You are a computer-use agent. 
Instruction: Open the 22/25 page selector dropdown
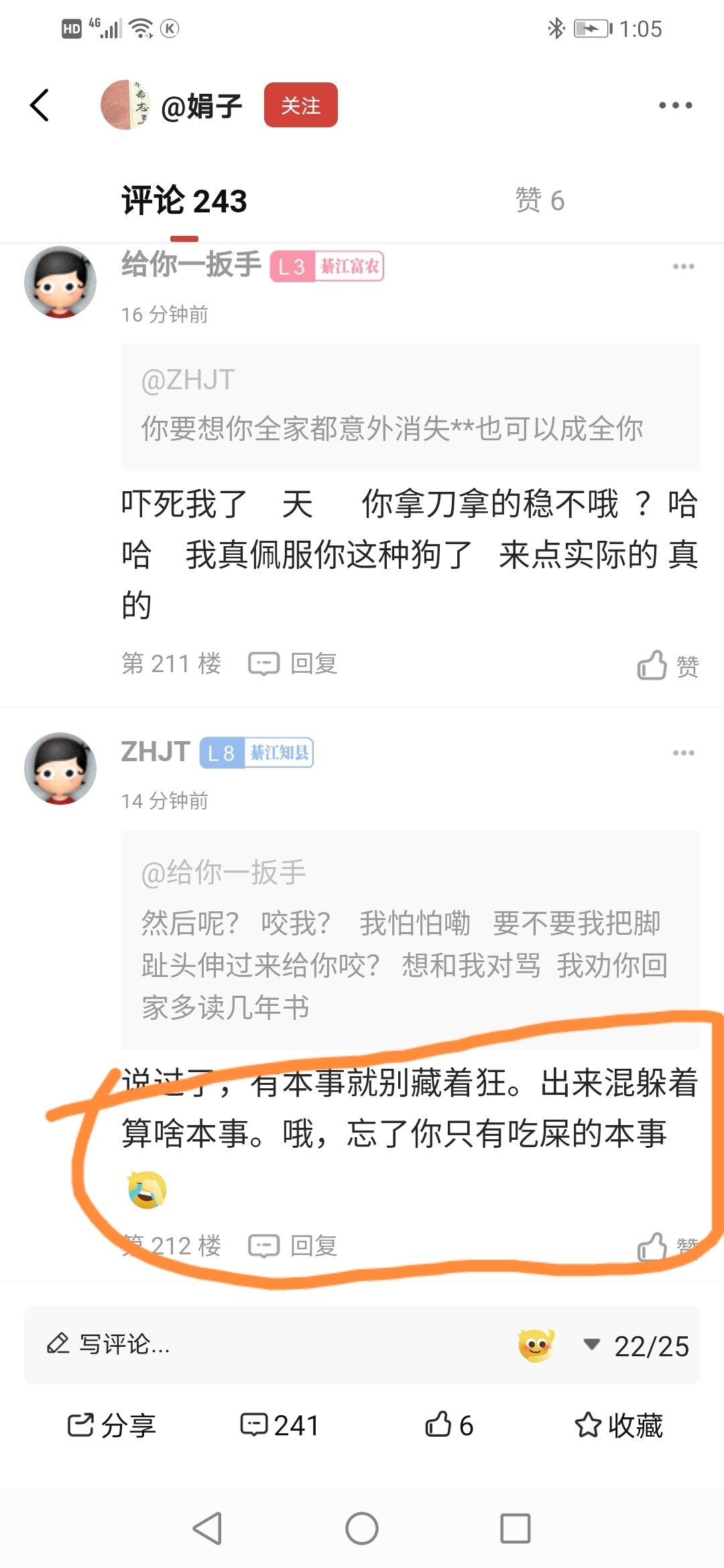point(638,1346)
